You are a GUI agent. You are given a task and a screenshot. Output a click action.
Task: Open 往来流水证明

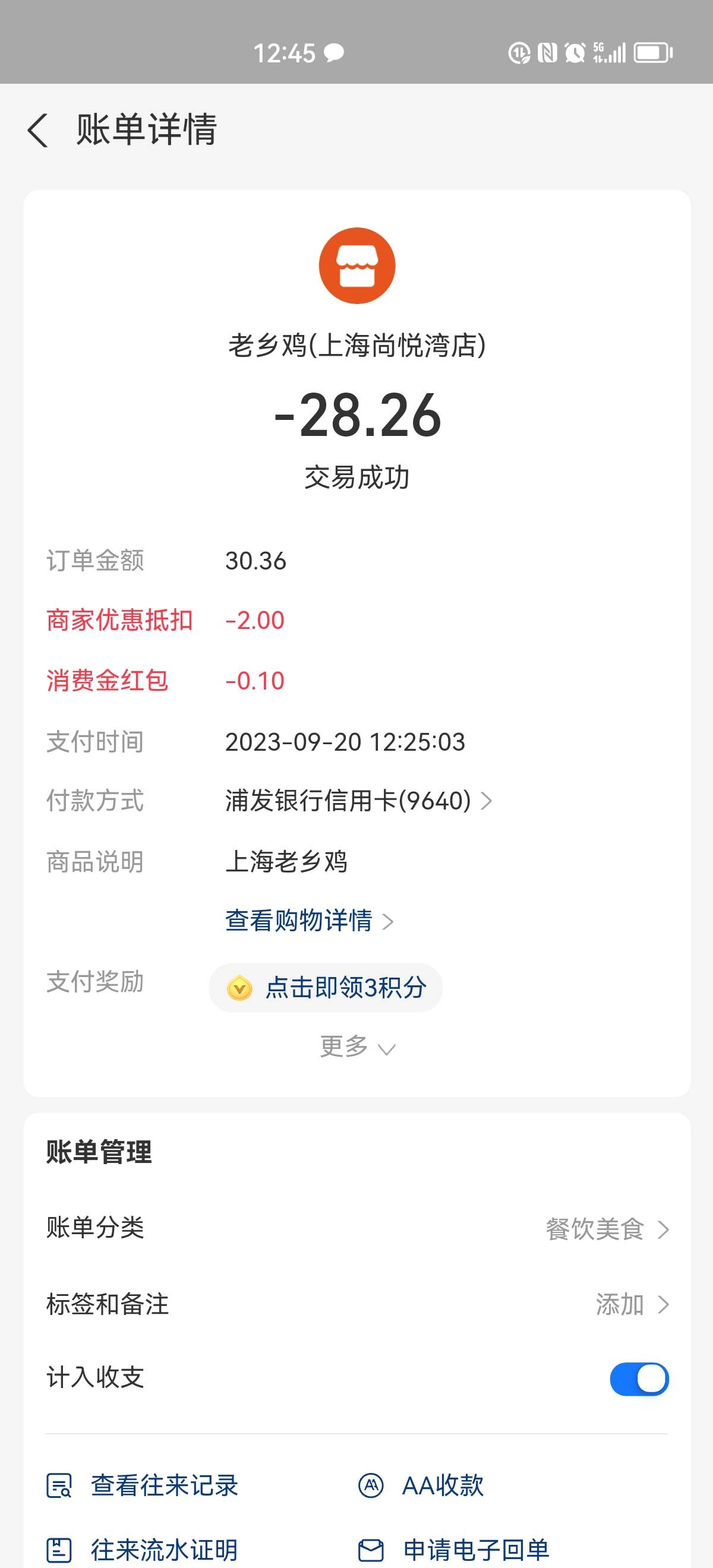(143, 1550)
